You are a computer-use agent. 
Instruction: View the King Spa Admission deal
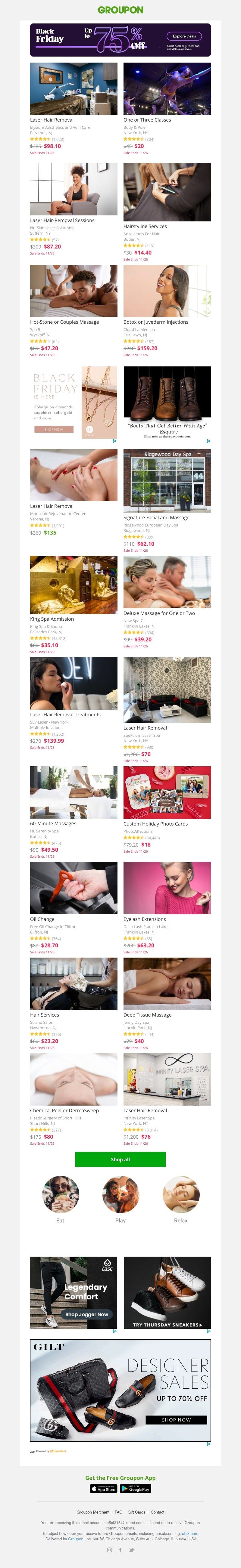(x=52, y=619)
